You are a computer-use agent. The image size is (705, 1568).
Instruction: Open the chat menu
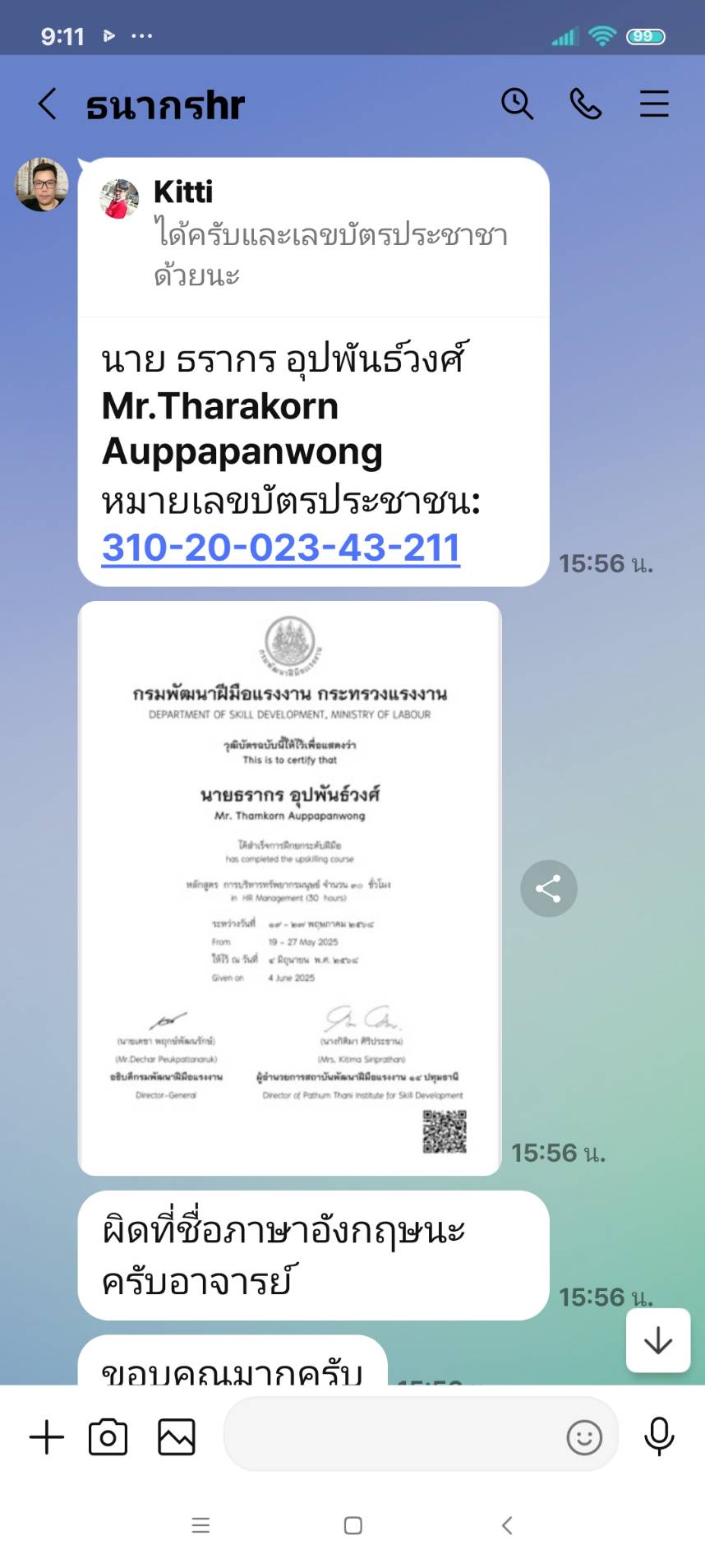[654, 104]
